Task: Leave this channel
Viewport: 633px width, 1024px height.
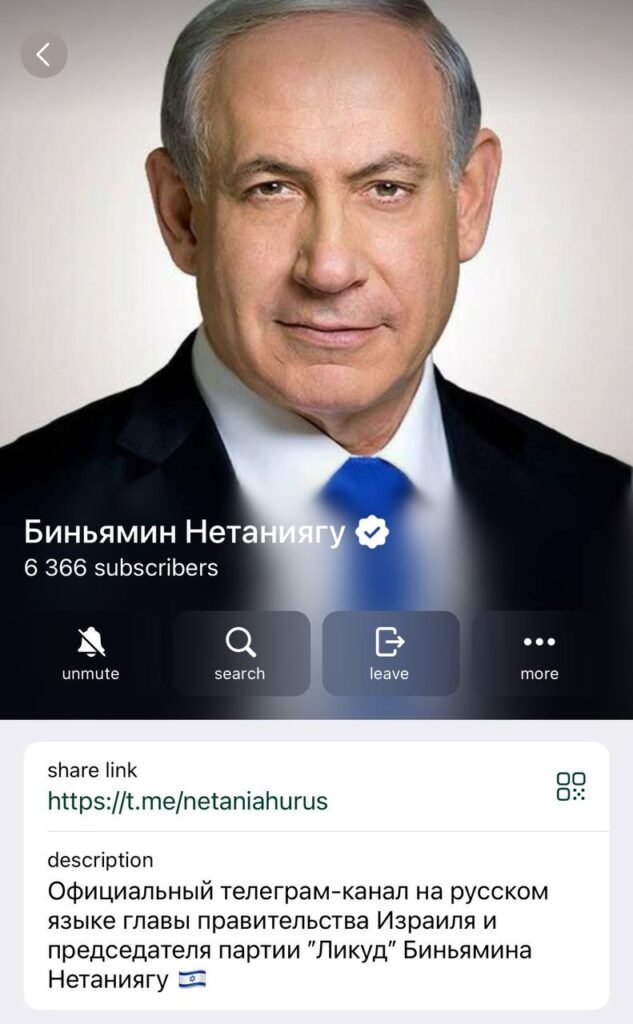Action: pos(389,653)
